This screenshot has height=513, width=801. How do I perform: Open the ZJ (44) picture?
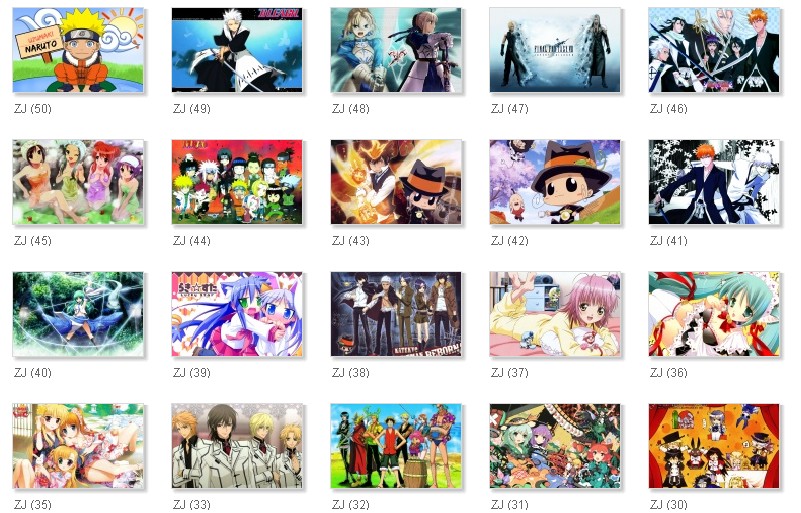point(237,182)
